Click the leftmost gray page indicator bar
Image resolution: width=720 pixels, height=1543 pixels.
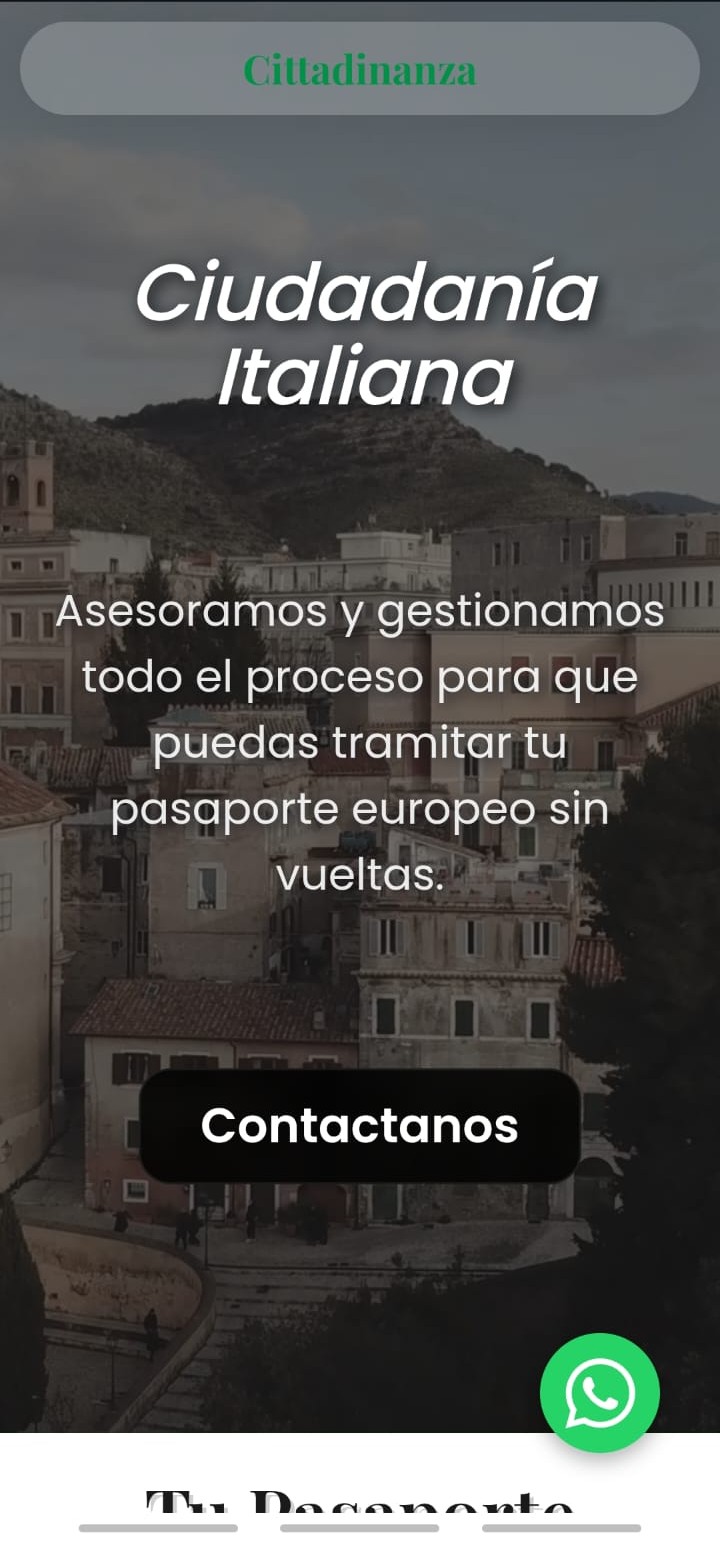point(157,1528)
